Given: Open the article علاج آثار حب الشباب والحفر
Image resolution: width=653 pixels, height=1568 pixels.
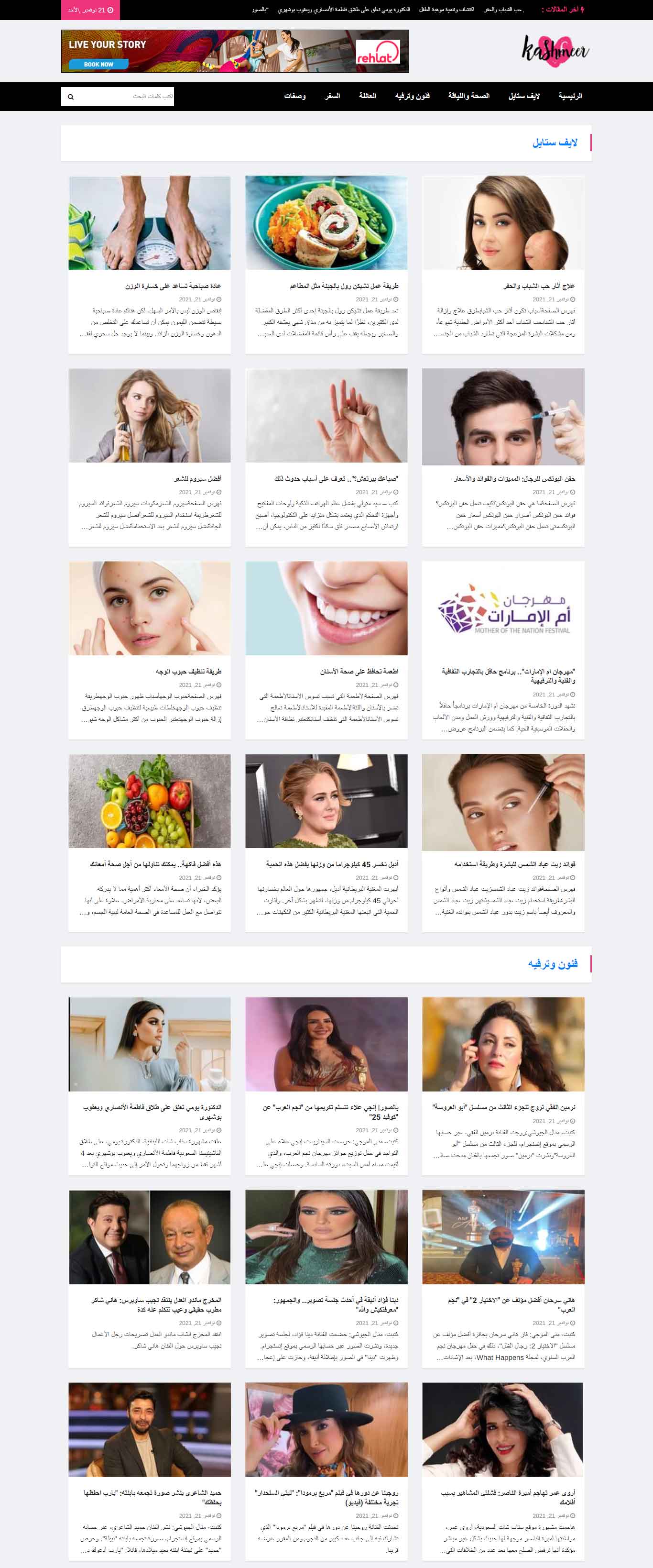Looking at the screenshot, I should click(x=539, y=286).
